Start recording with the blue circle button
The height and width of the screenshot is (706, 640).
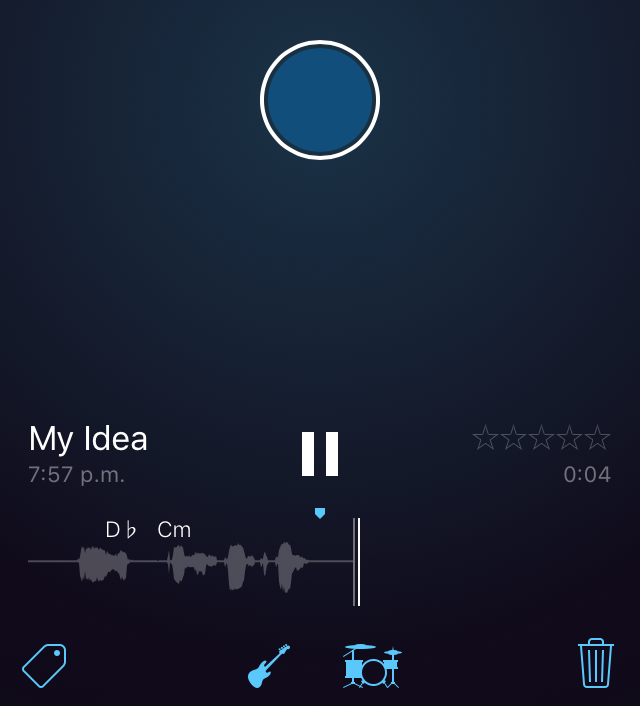(x=320, y=100)
